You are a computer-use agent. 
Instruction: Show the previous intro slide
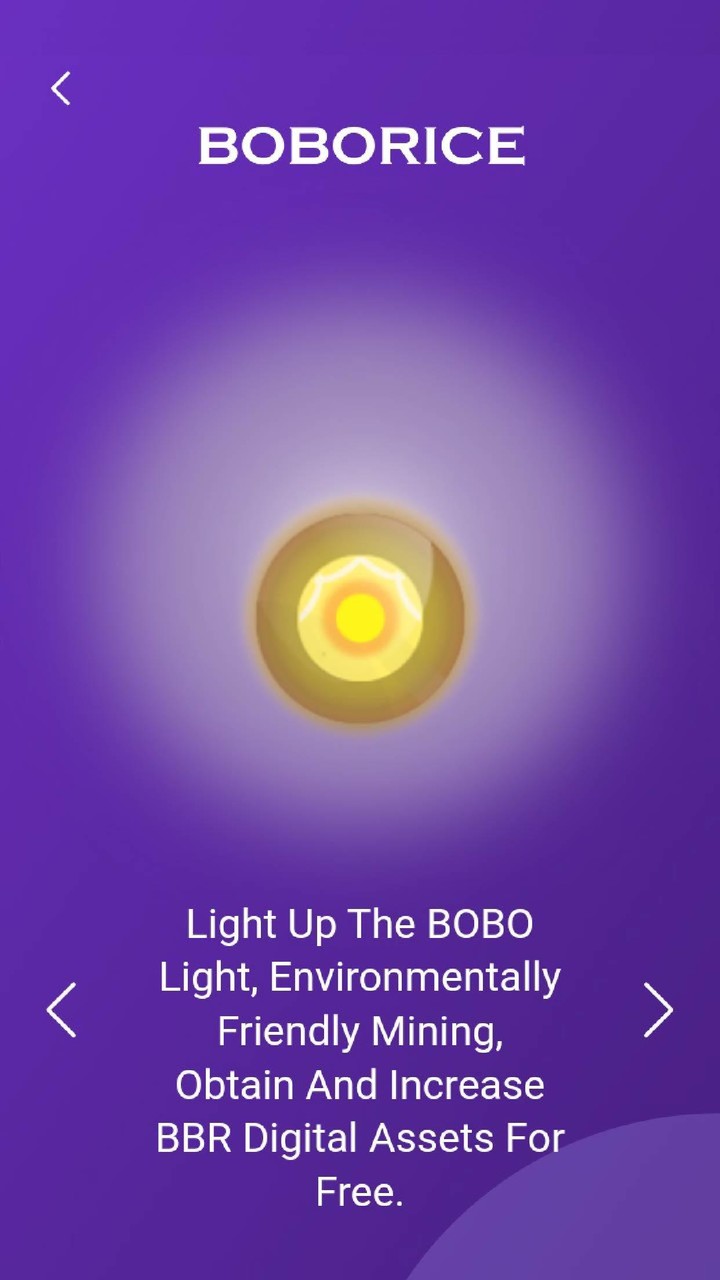[62, 1010]
